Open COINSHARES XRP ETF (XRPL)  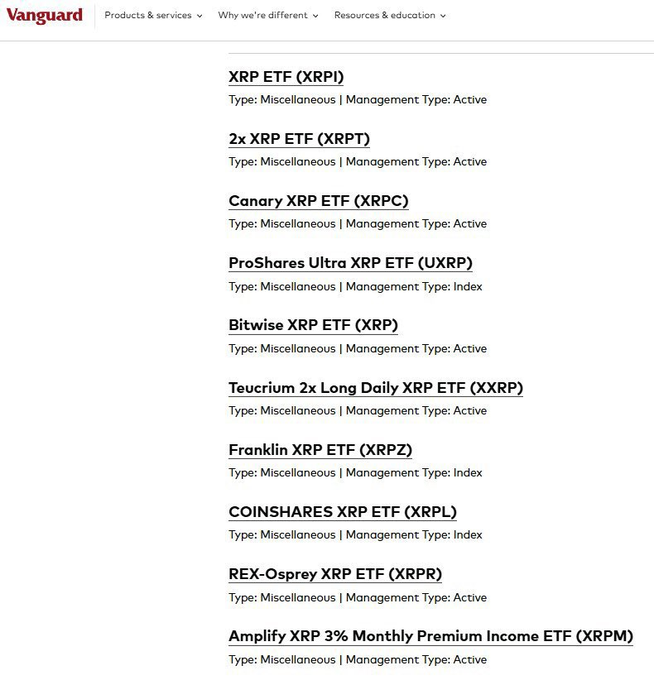tap(342, 512)
